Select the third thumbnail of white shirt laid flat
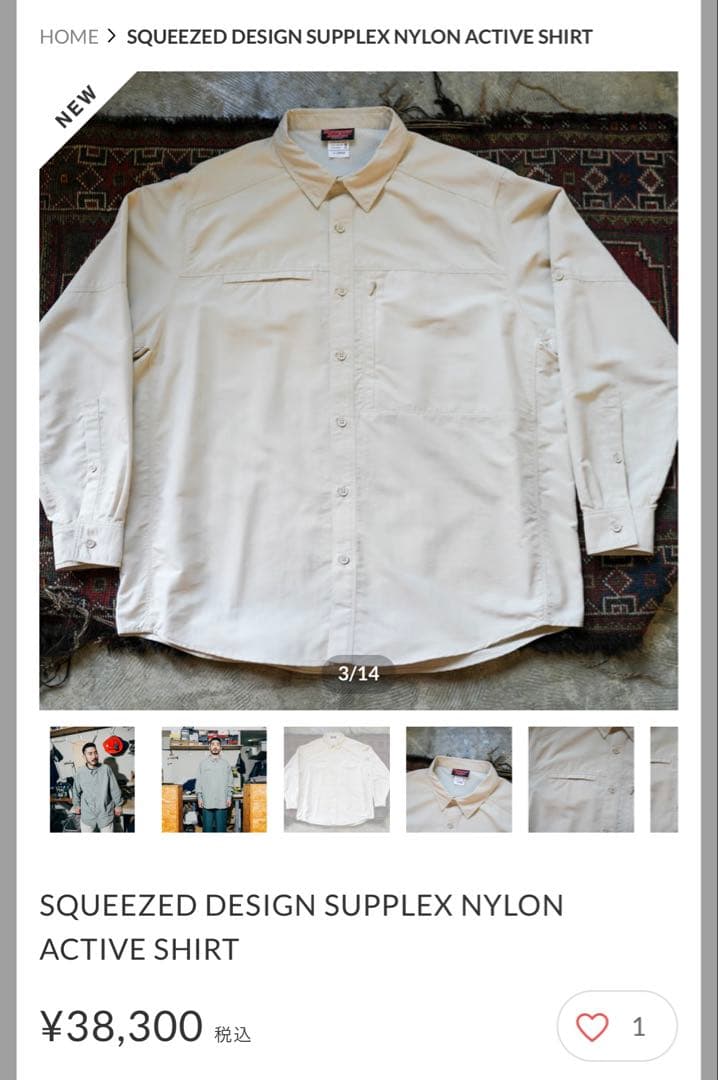 (336, 779)
